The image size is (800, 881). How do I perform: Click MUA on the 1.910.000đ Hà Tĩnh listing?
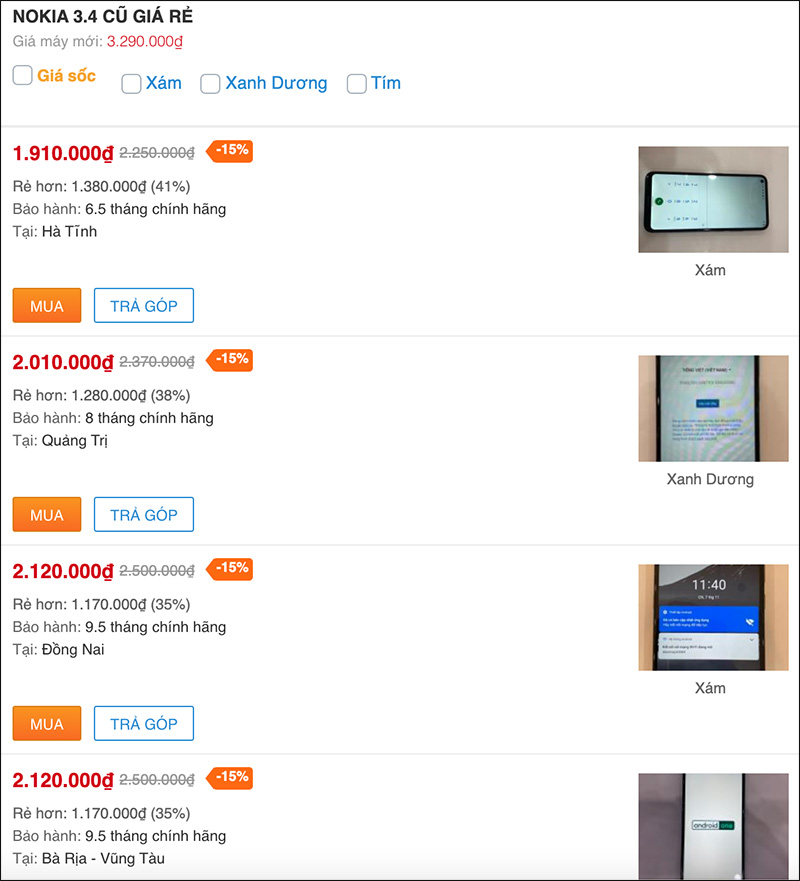point(46,305)
